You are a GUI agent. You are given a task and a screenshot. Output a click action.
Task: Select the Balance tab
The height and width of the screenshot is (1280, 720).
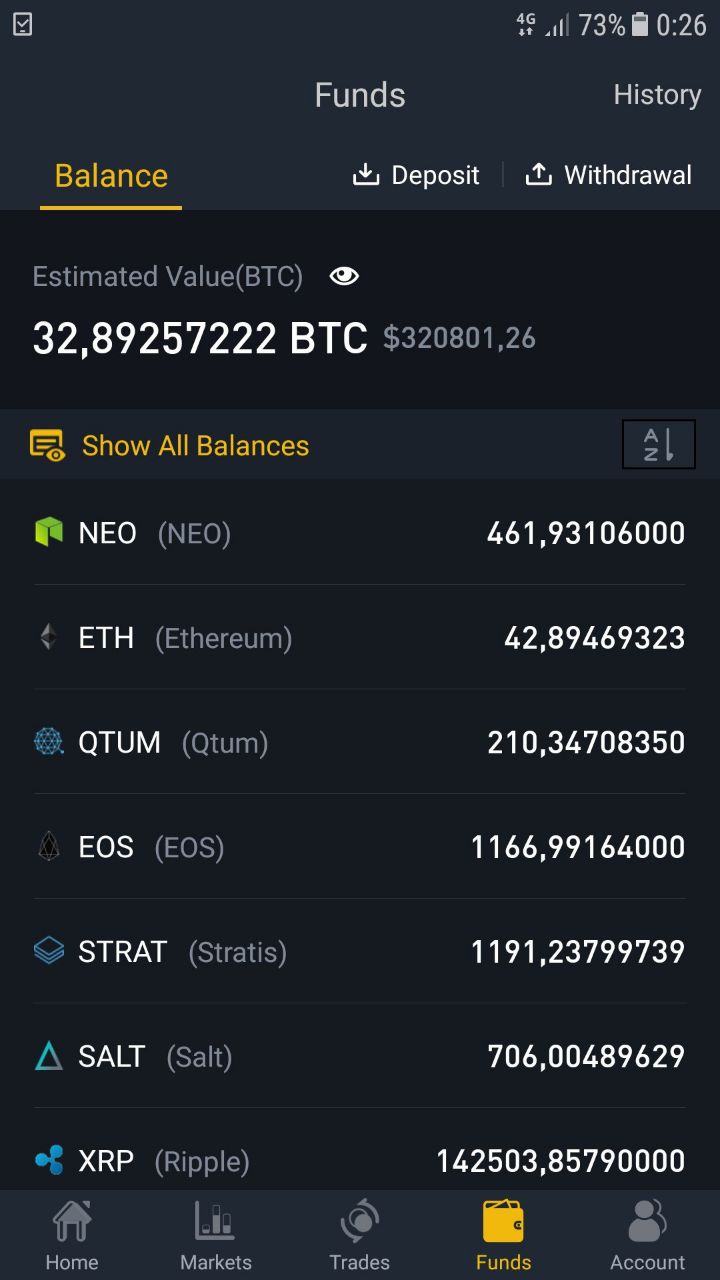(x=111, y=176)
